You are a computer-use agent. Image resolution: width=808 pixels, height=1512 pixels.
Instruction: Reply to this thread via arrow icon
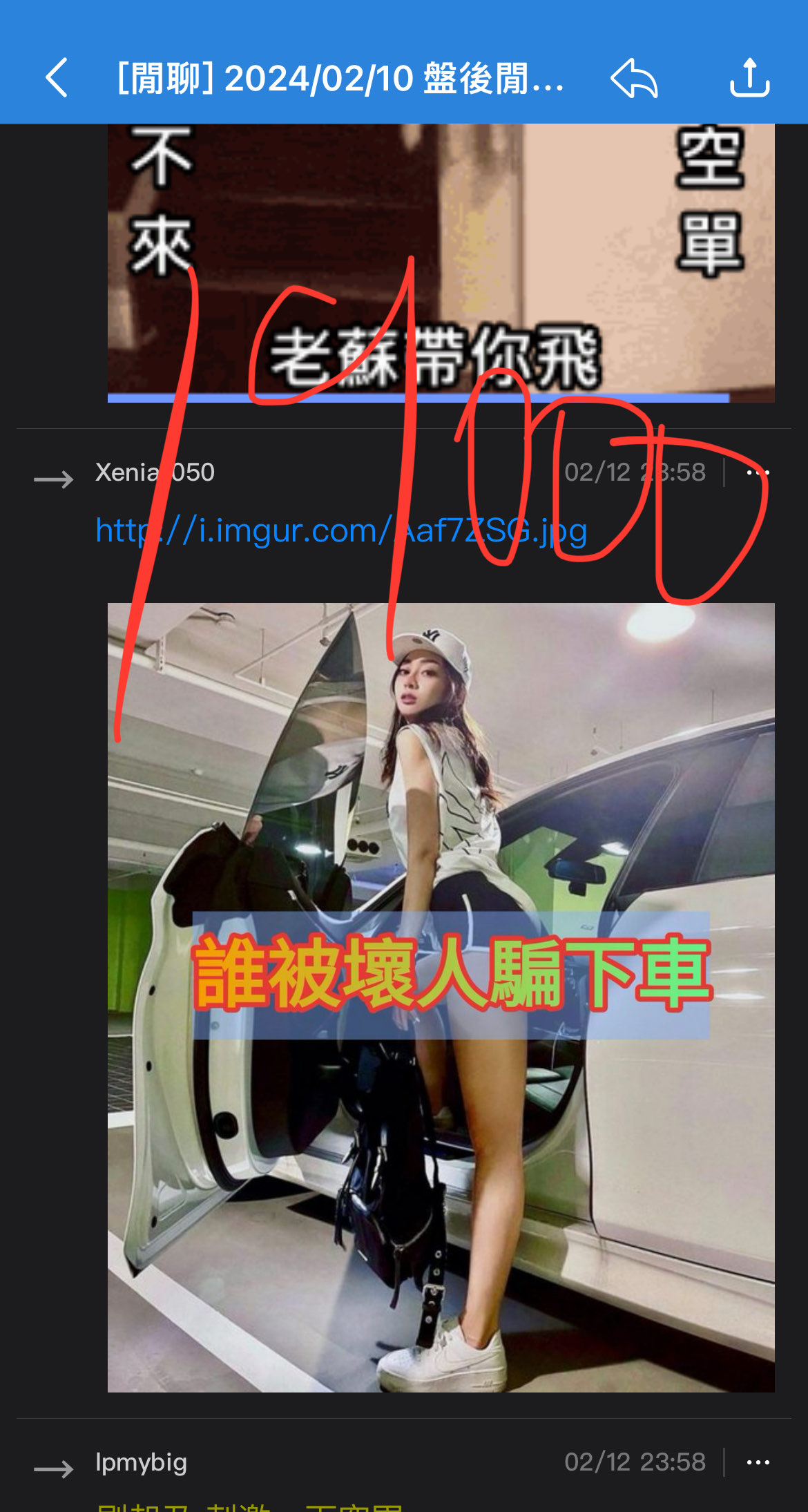coord(634,77)
